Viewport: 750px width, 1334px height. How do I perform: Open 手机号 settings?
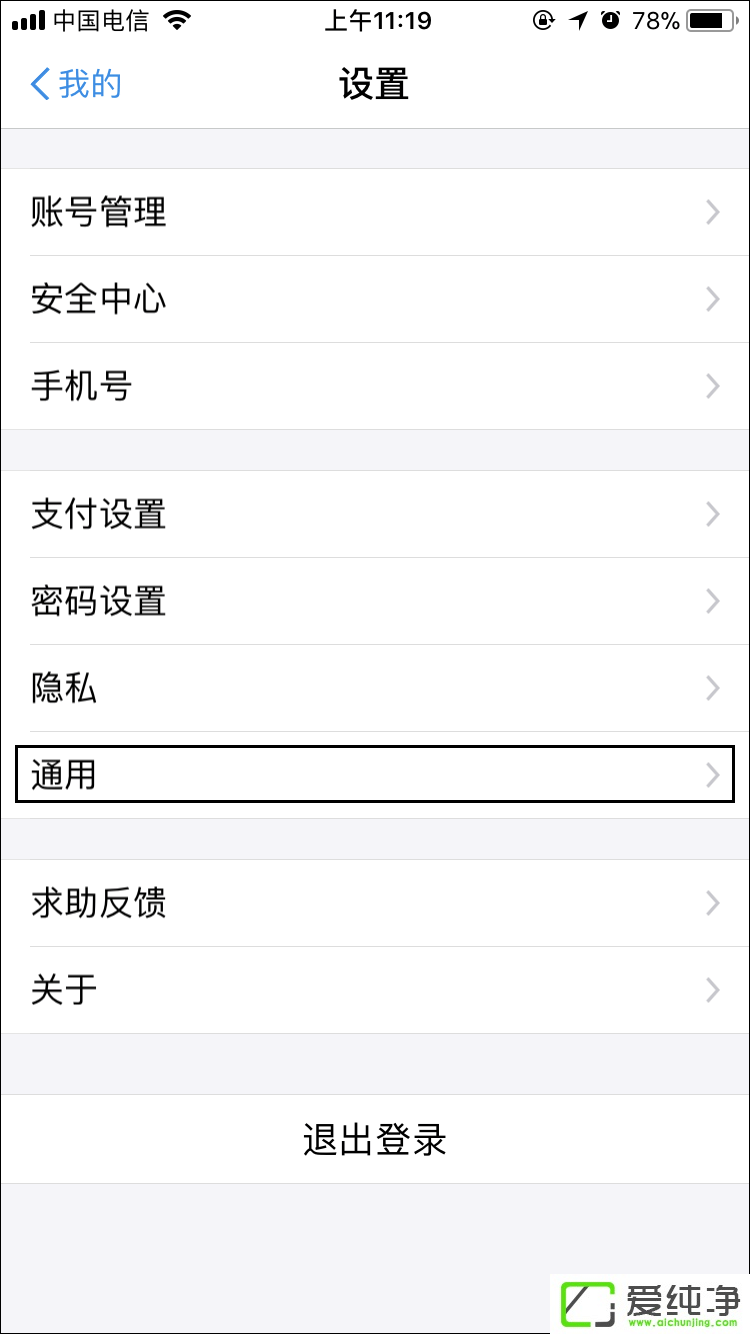[x=375, y=386]
